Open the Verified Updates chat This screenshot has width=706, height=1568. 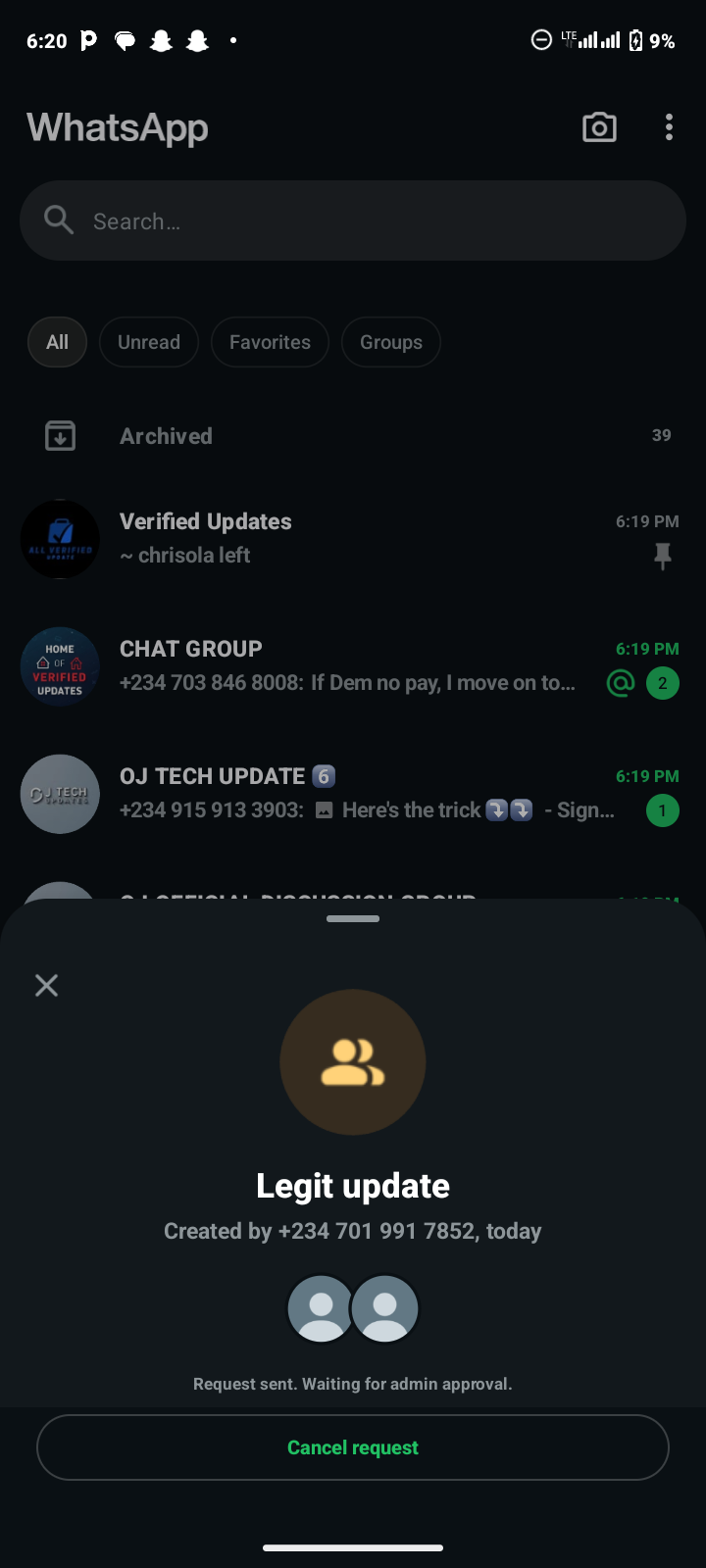click(353, 539)
